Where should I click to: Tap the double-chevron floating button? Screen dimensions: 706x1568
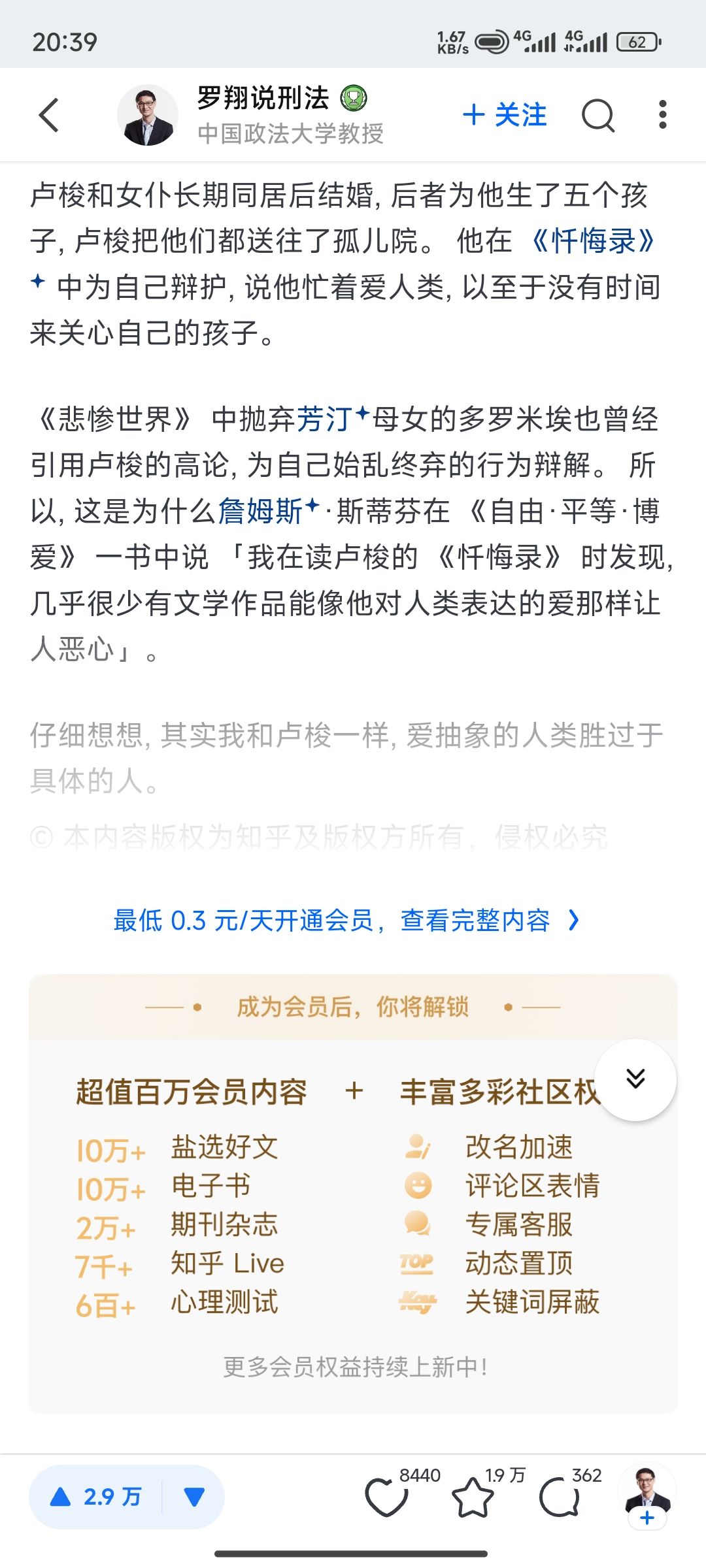coord(635,1079)
